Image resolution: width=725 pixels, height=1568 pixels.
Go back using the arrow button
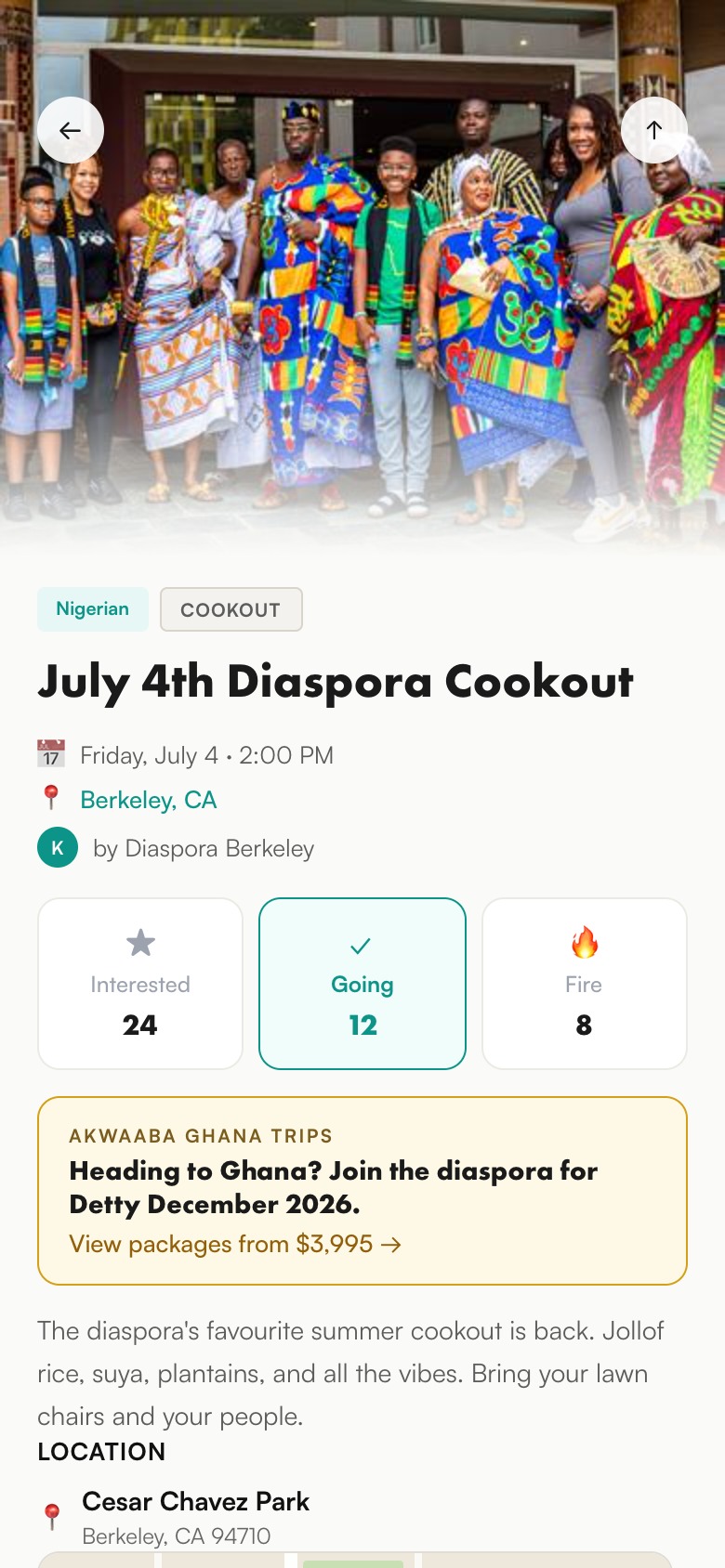[71, 130]
